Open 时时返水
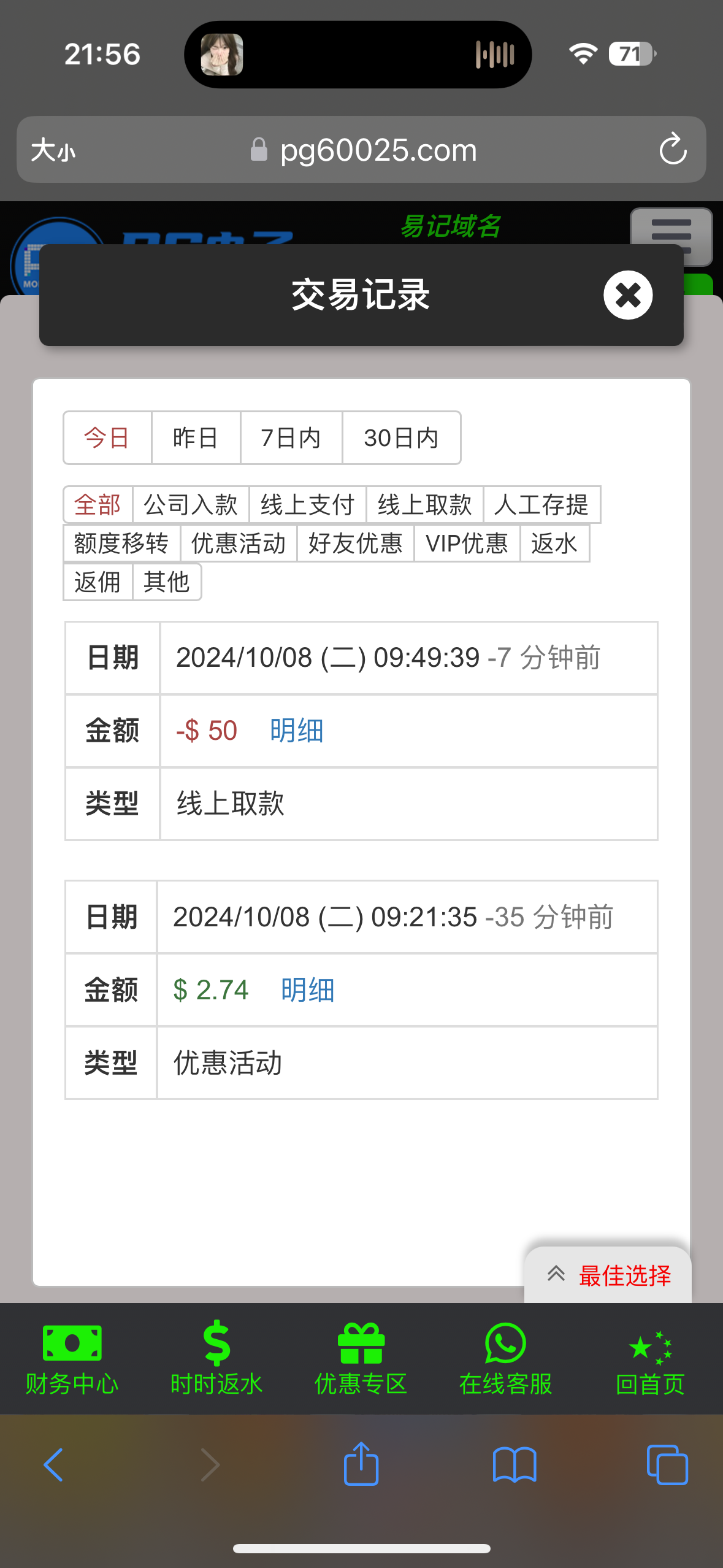The height and width of the screenshot is (1568, 723). coord(216,1358)
